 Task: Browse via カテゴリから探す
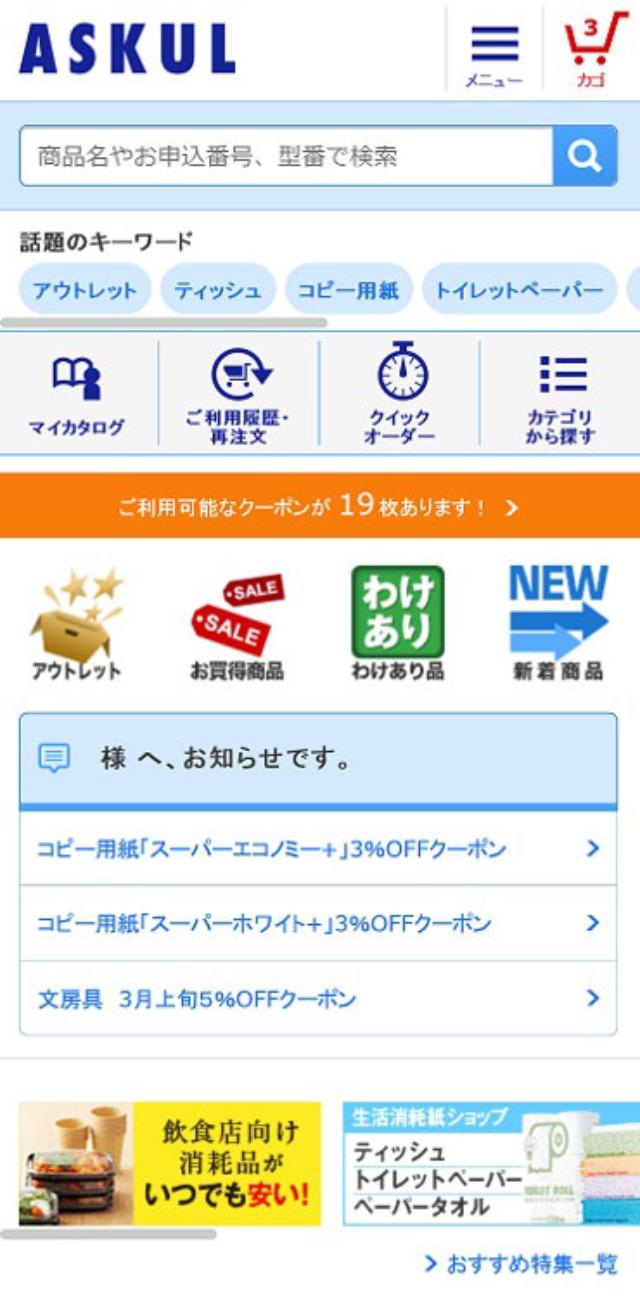tap(561, 395)
